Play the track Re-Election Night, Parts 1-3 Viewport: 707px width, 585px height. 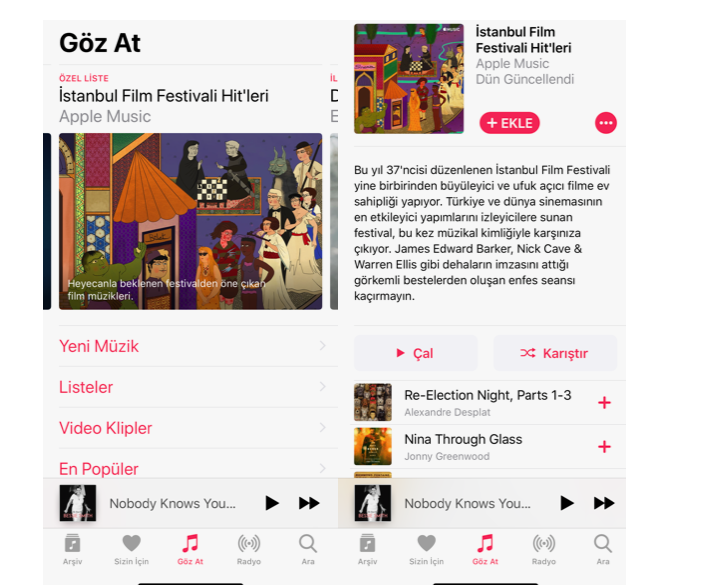pyautogui.click(x=487, y=401)
